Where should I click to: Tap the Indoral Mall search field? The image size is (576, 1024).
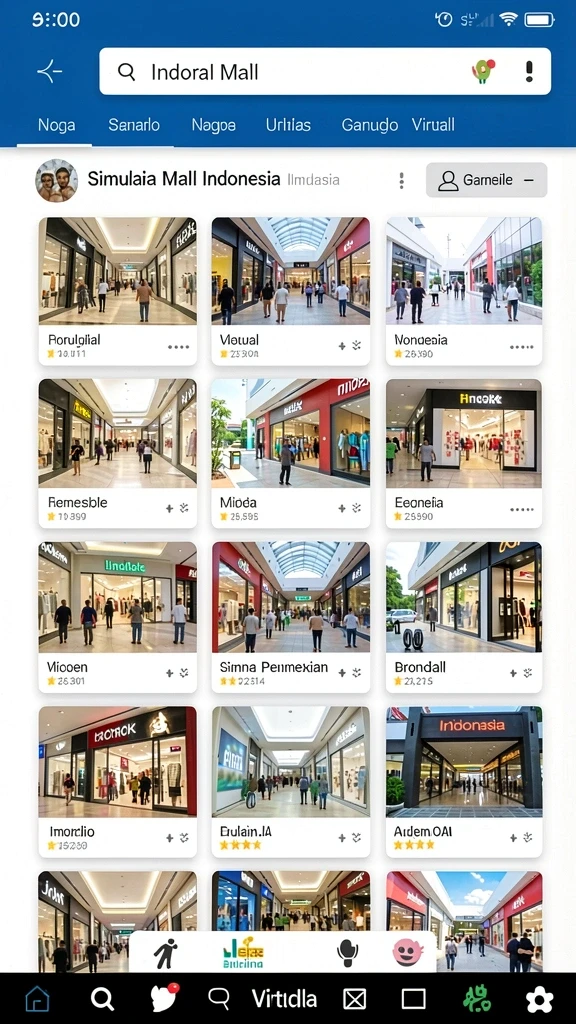(x=325, y=71)
